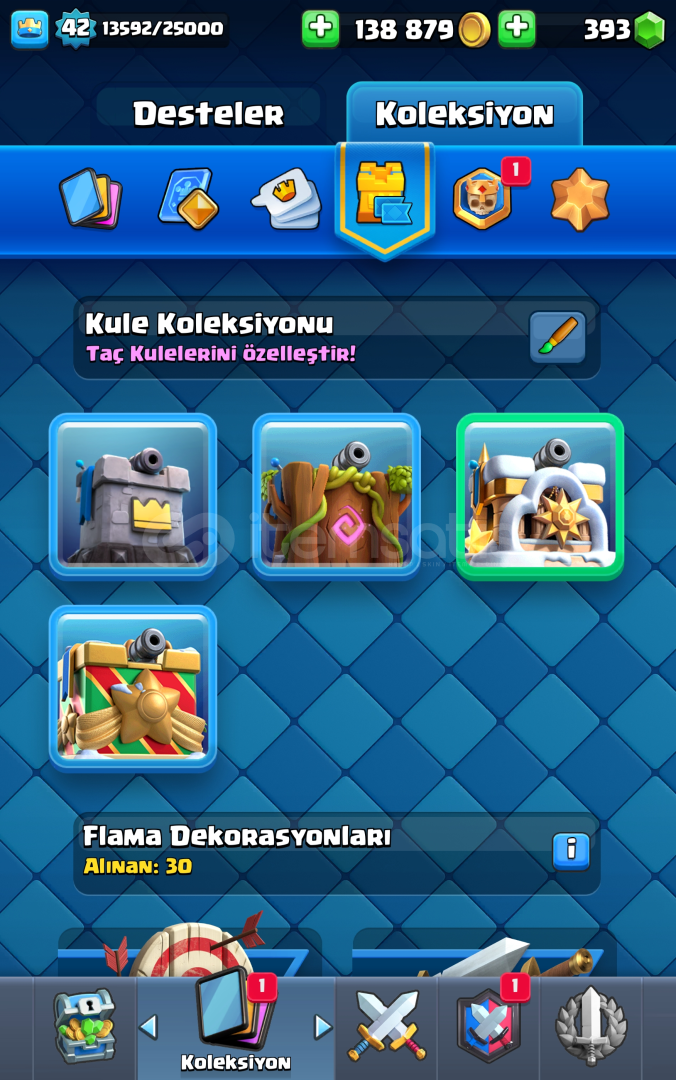Open the king badge tab with notification
Viewport: 676px width, 1080px height.
point(483,197)
